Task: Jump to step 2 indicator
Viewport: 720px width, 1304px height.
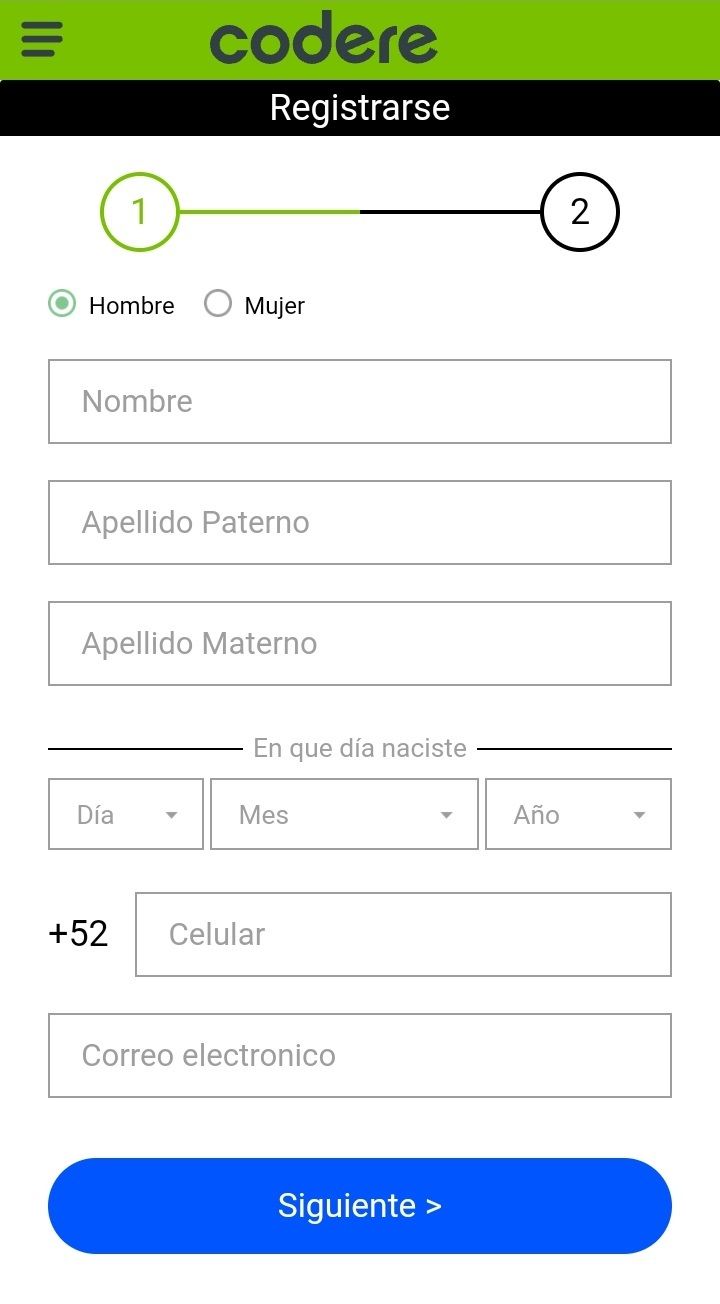Action: pos(580,212)
